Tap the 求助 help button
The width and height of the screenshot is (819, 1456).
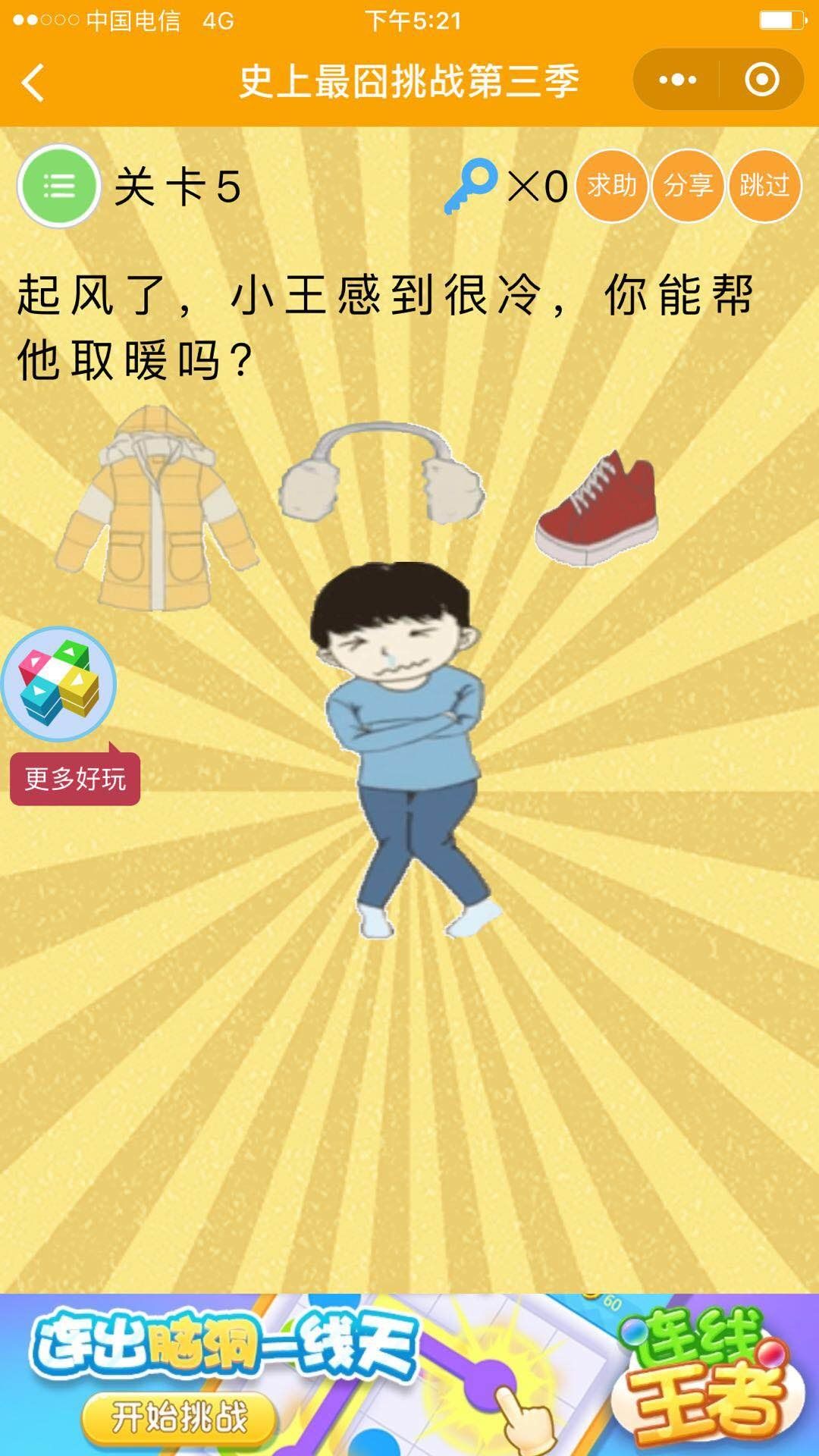point(611,186)
